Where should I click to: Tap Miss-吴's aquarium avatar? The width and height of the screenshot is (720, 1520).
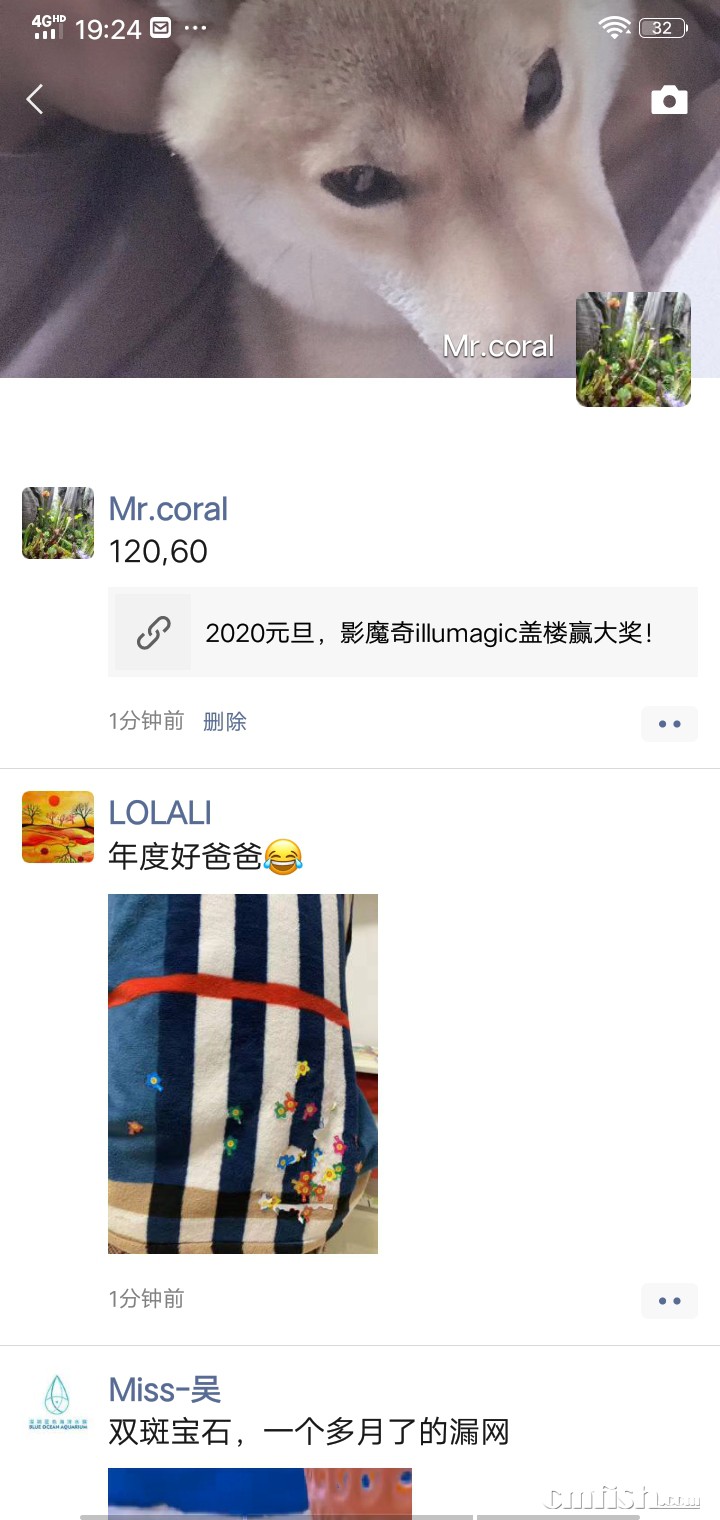[58, 1404]
